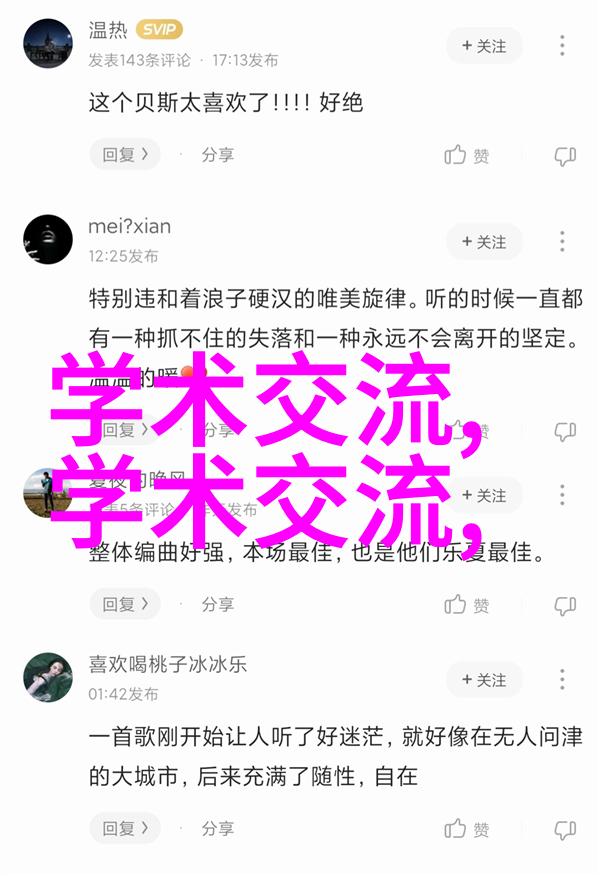This screenshot has width=600, height=876.
Task: Follow user 温热
Action: 484,46
